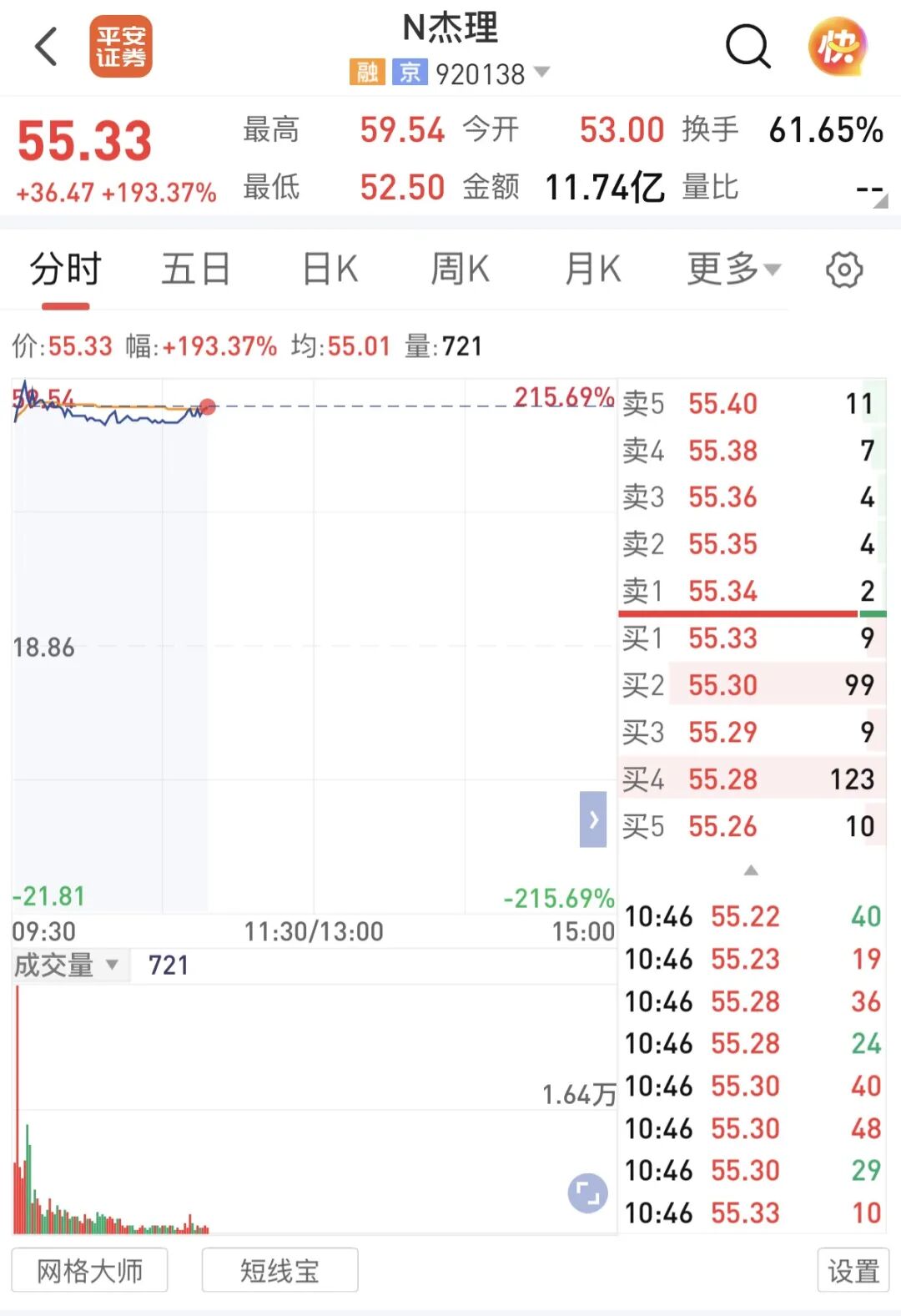
Task: Enter fullscreen chart mode
Action: point(587,1193)
